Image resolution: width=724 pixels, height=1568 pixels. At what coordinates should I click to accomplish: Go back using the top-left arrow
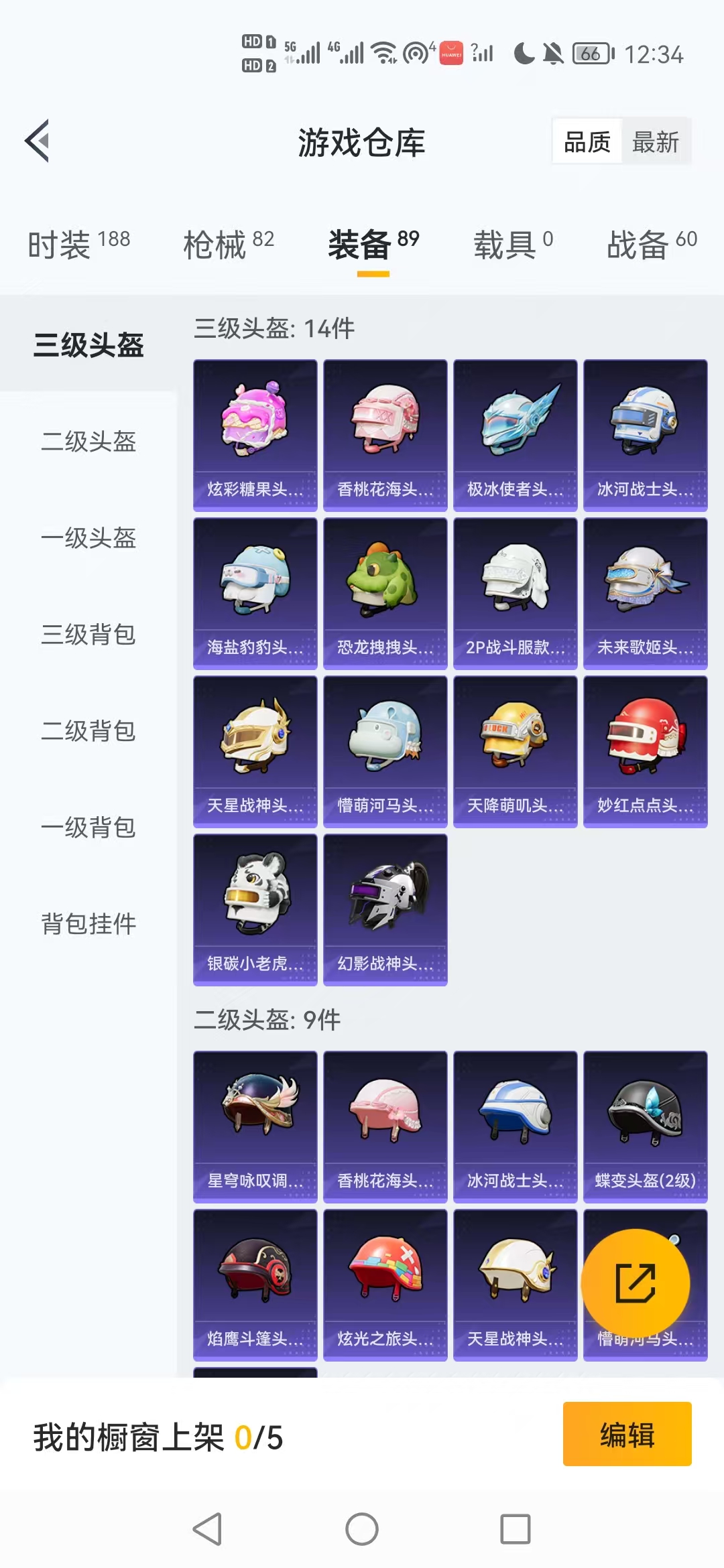click(x=38, y=141)
